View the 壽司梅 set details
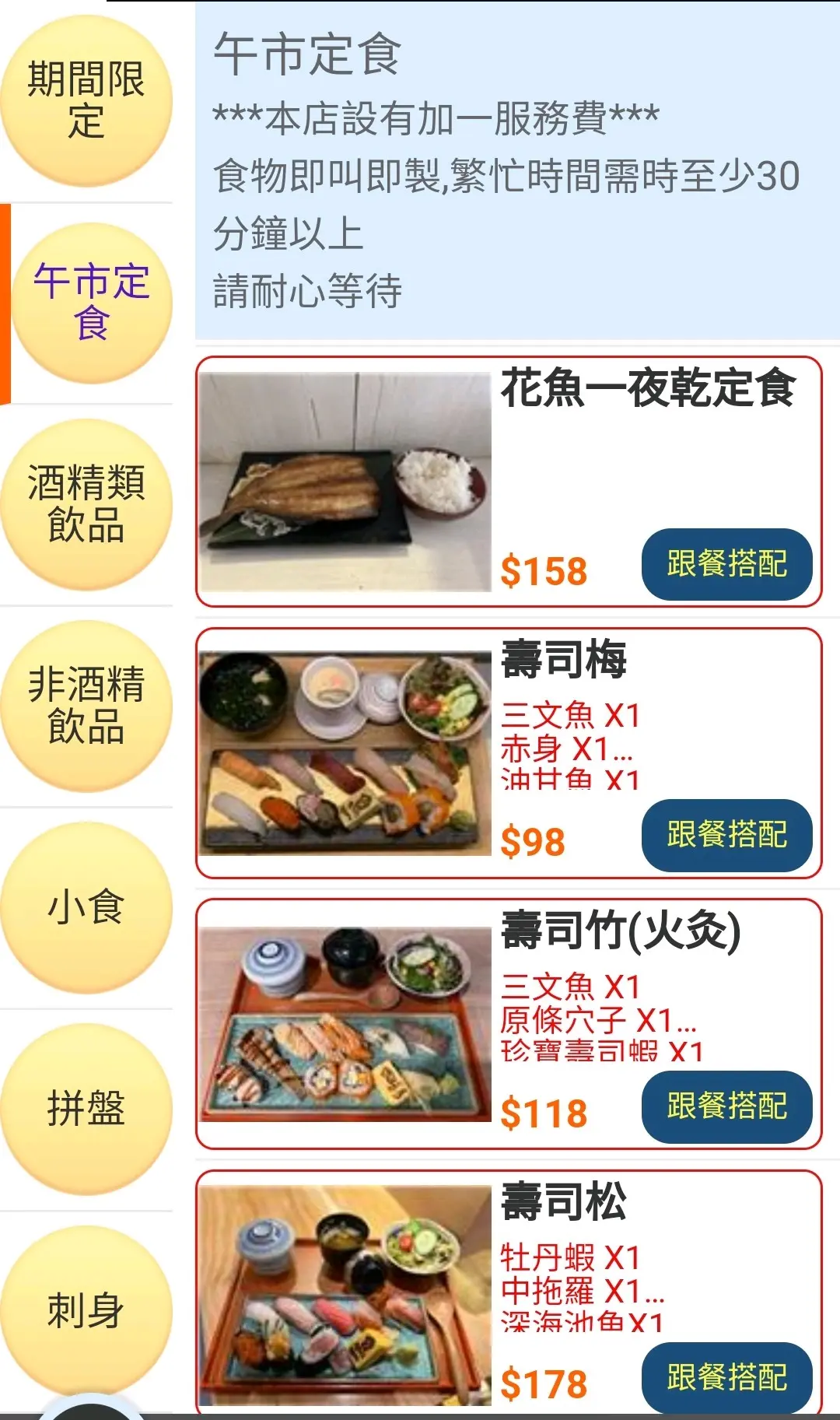Viewport: 840px width, 1420px height. tap(345, 753)
